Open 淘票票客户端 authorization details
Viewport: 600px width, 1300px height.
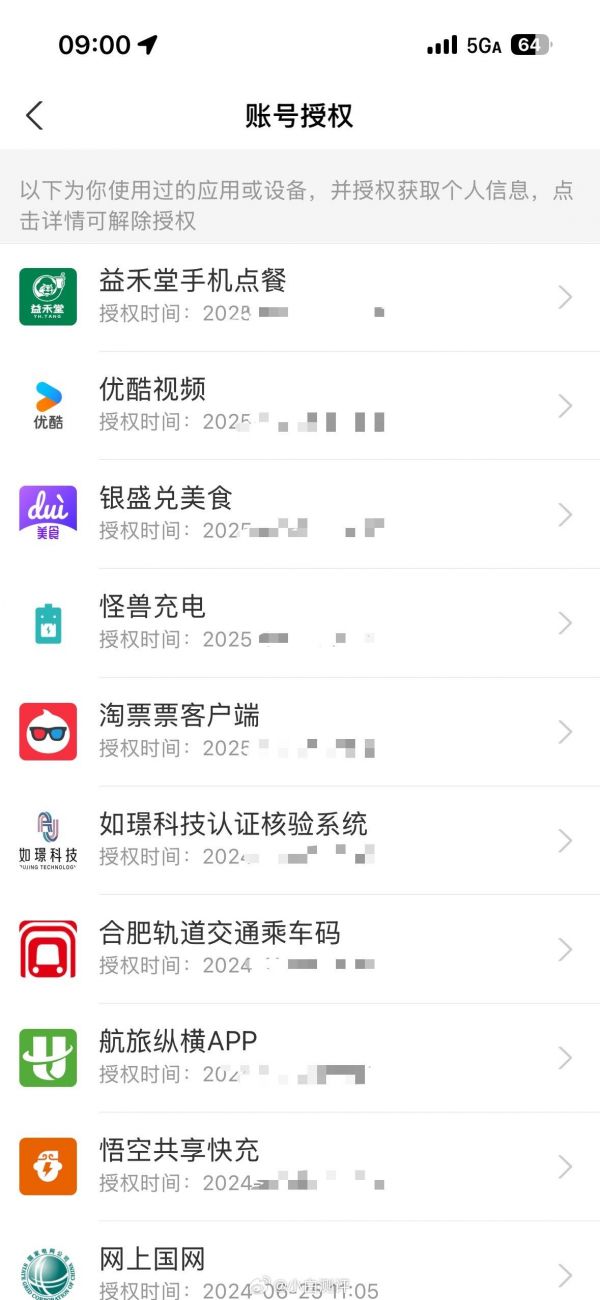(x=300, y=732)
